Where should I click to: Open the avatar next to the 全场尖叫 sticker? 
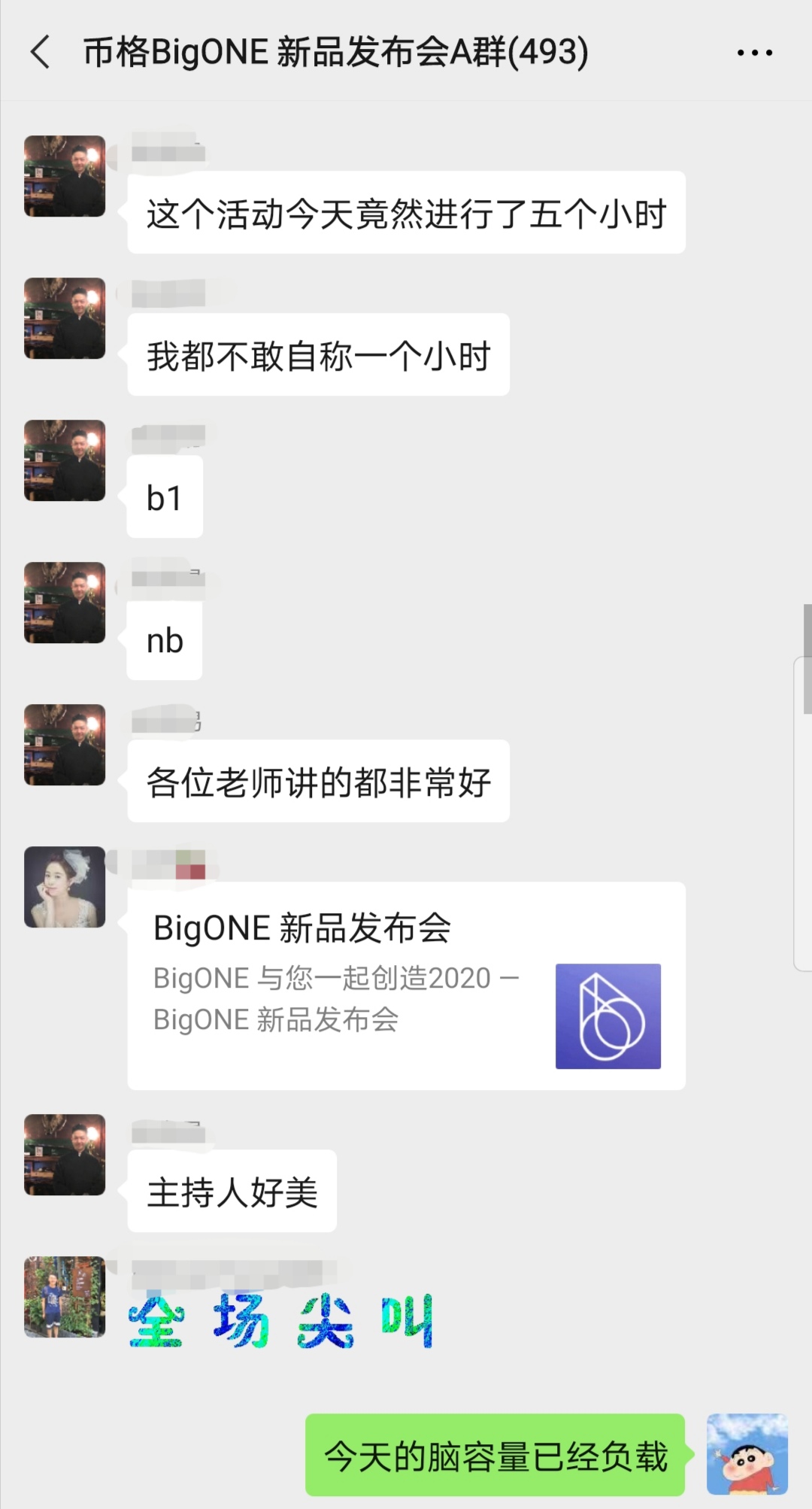[x=65, y=1297]
